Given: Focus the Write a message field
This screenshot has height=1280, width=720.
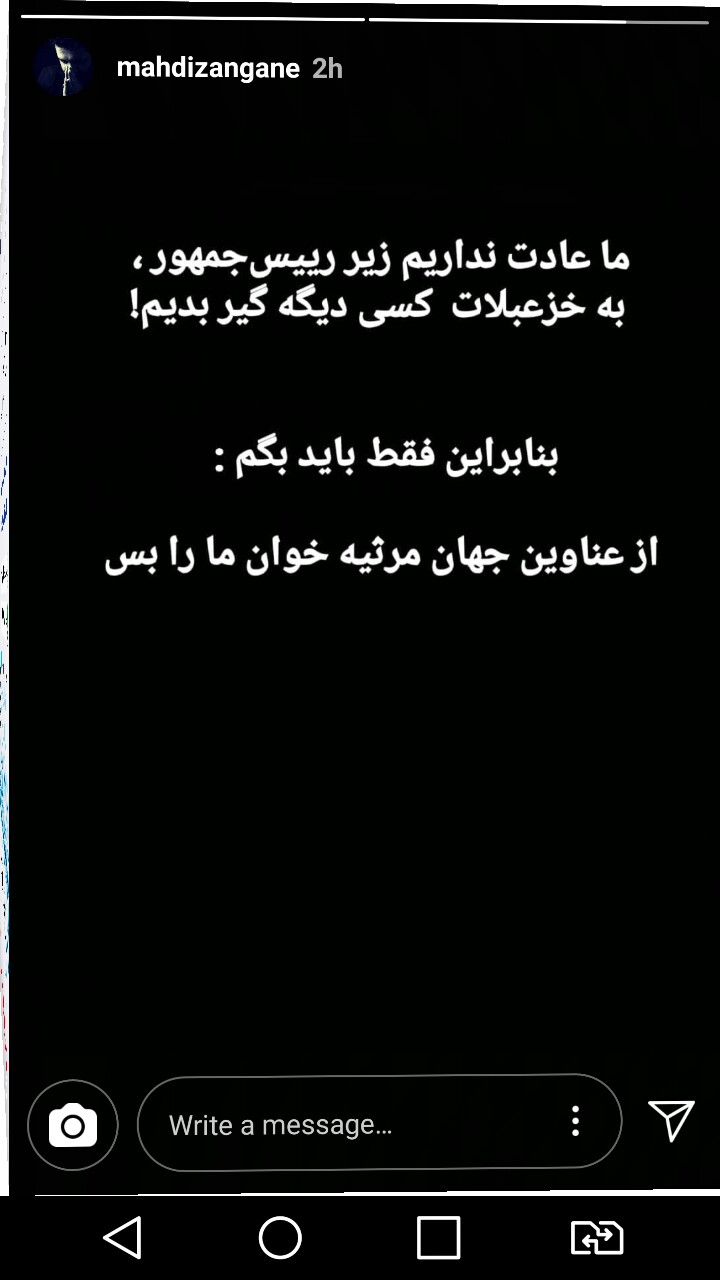Looking at the screenshot, I should pyautogui.click(x=350, y=1124).
